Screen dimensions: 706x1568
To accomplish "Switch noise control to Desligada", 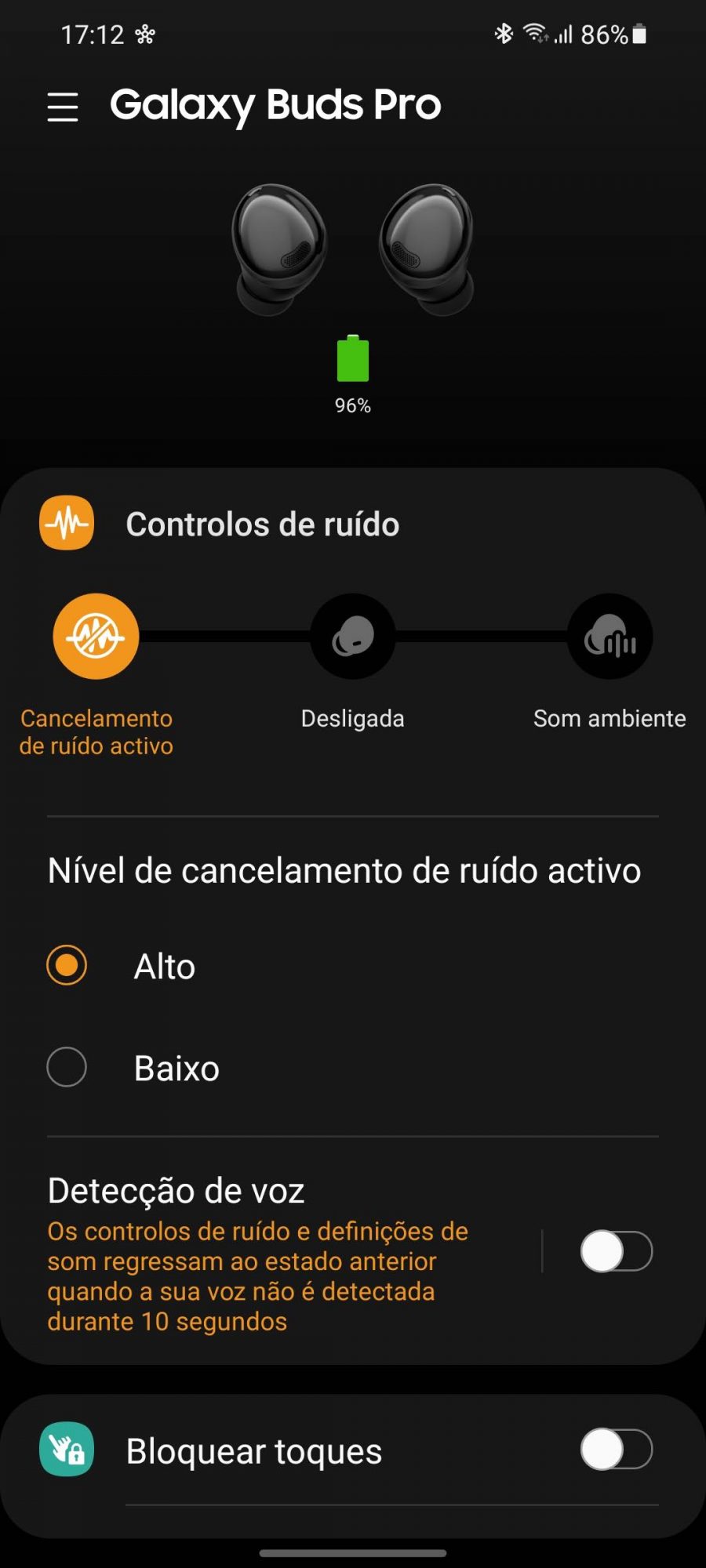I will 353,636.
